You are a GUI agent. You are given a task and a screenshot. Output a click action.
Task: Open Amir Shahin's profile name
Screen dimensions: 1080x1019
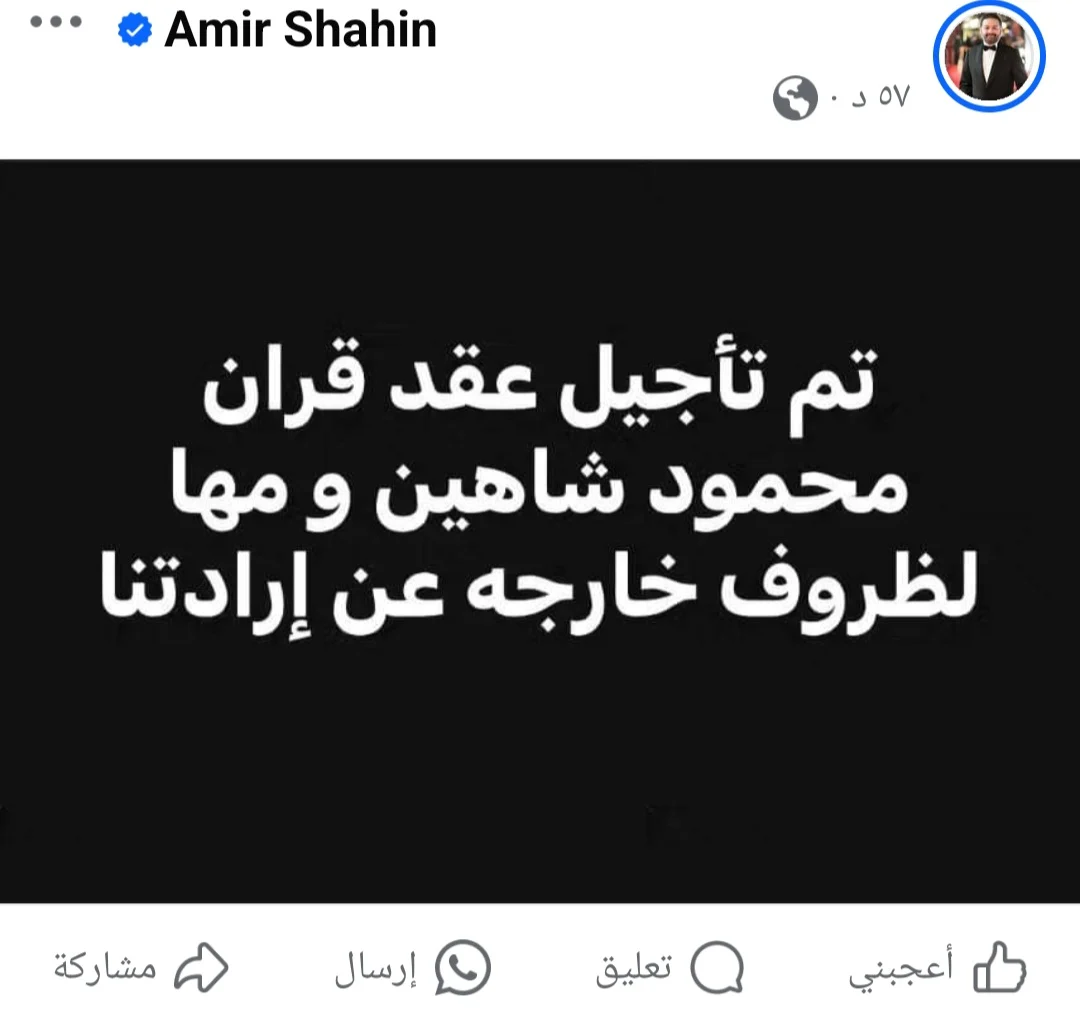pyautogui.click(x=300, y=30)
